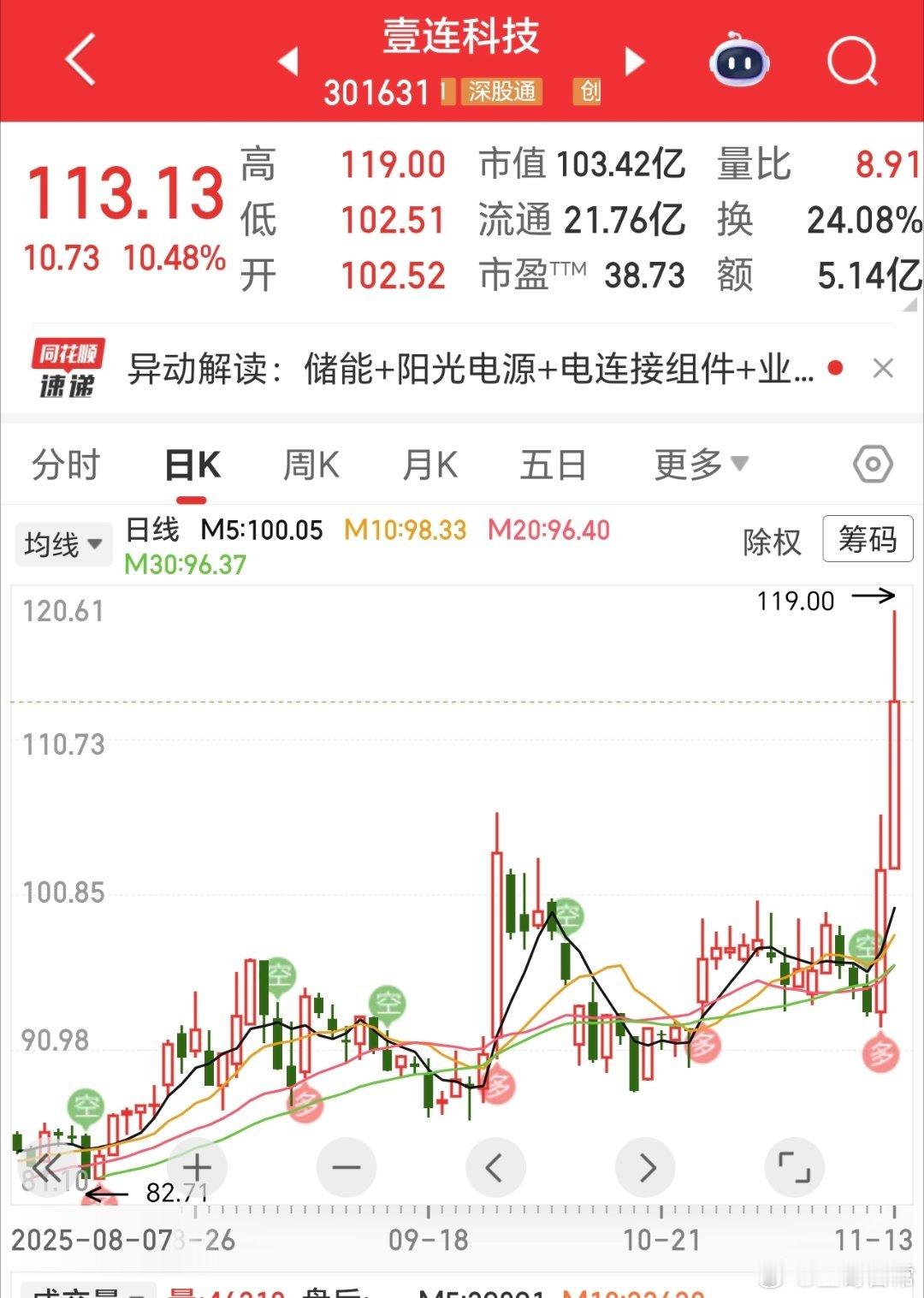Dismiss the 异动解读 banner with X
Screen dimensions: 924x1298
(x=884, y=368)
